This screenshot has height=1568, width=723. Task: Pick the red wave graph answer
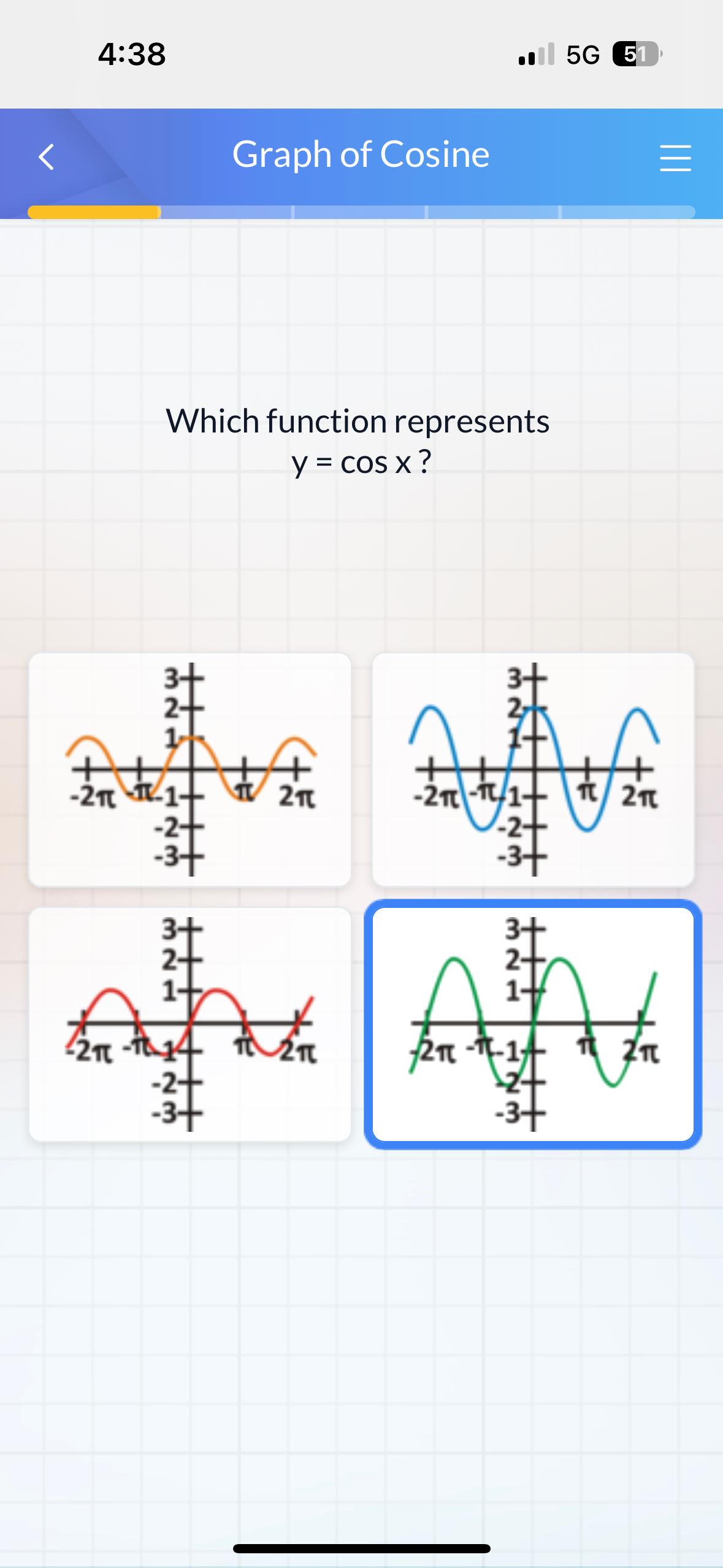[x=190, y=1024]
